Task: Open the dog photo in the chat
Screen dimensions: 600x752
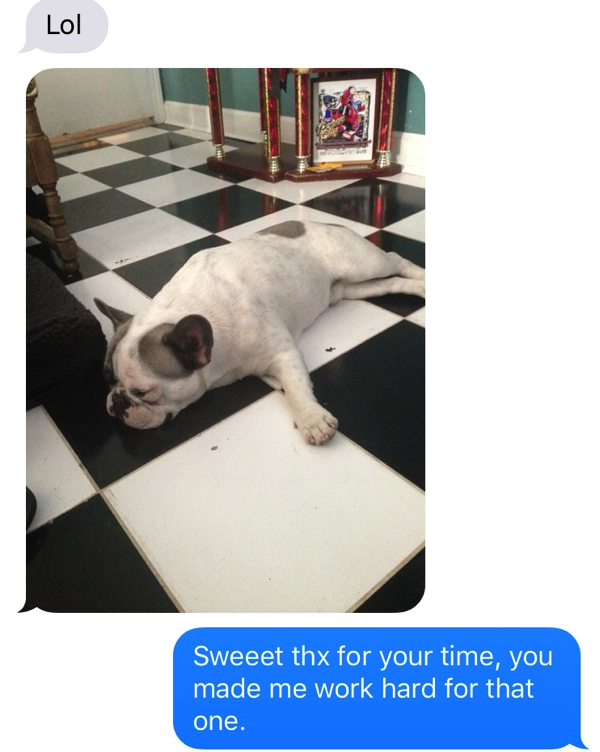Action: pos(225,340)
